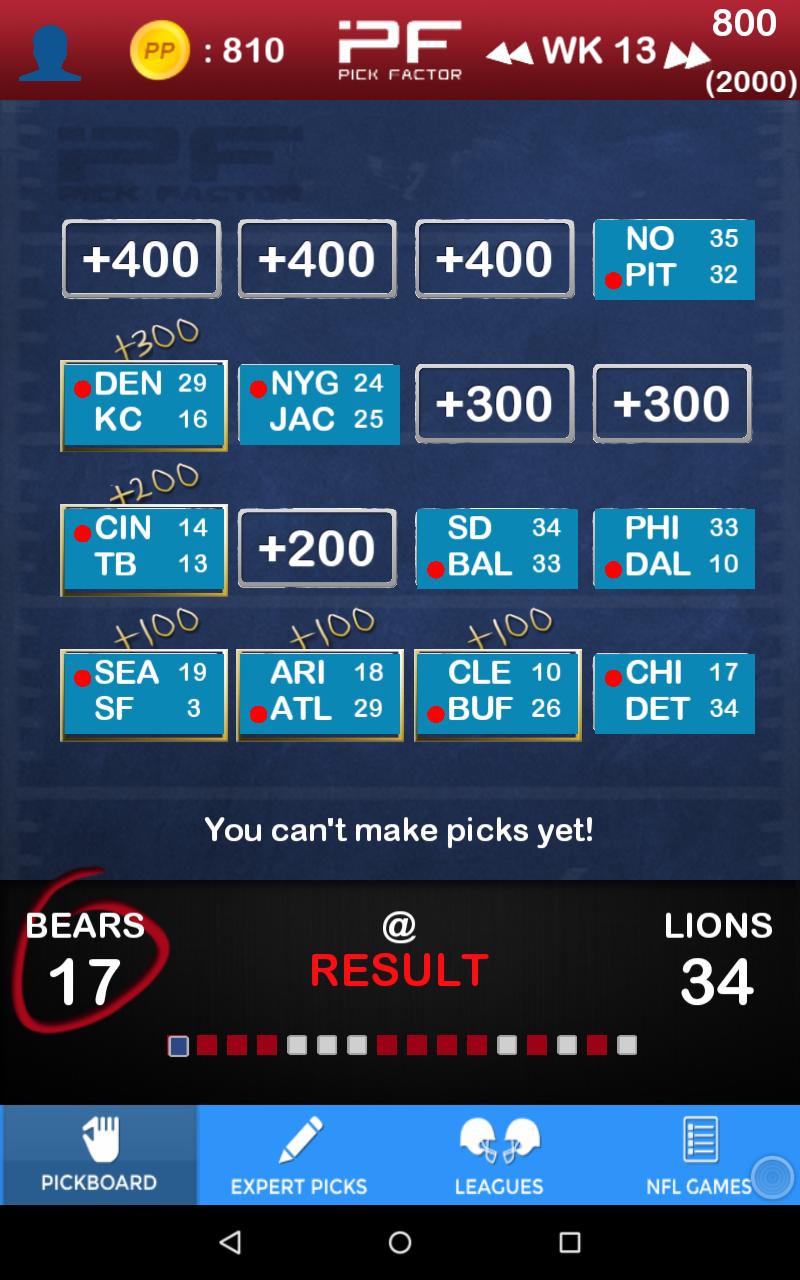The width and height of the screenshot is (800, 1280).
Task: Select the CLE vs BUF game tile
Action: tap(496, 693)
